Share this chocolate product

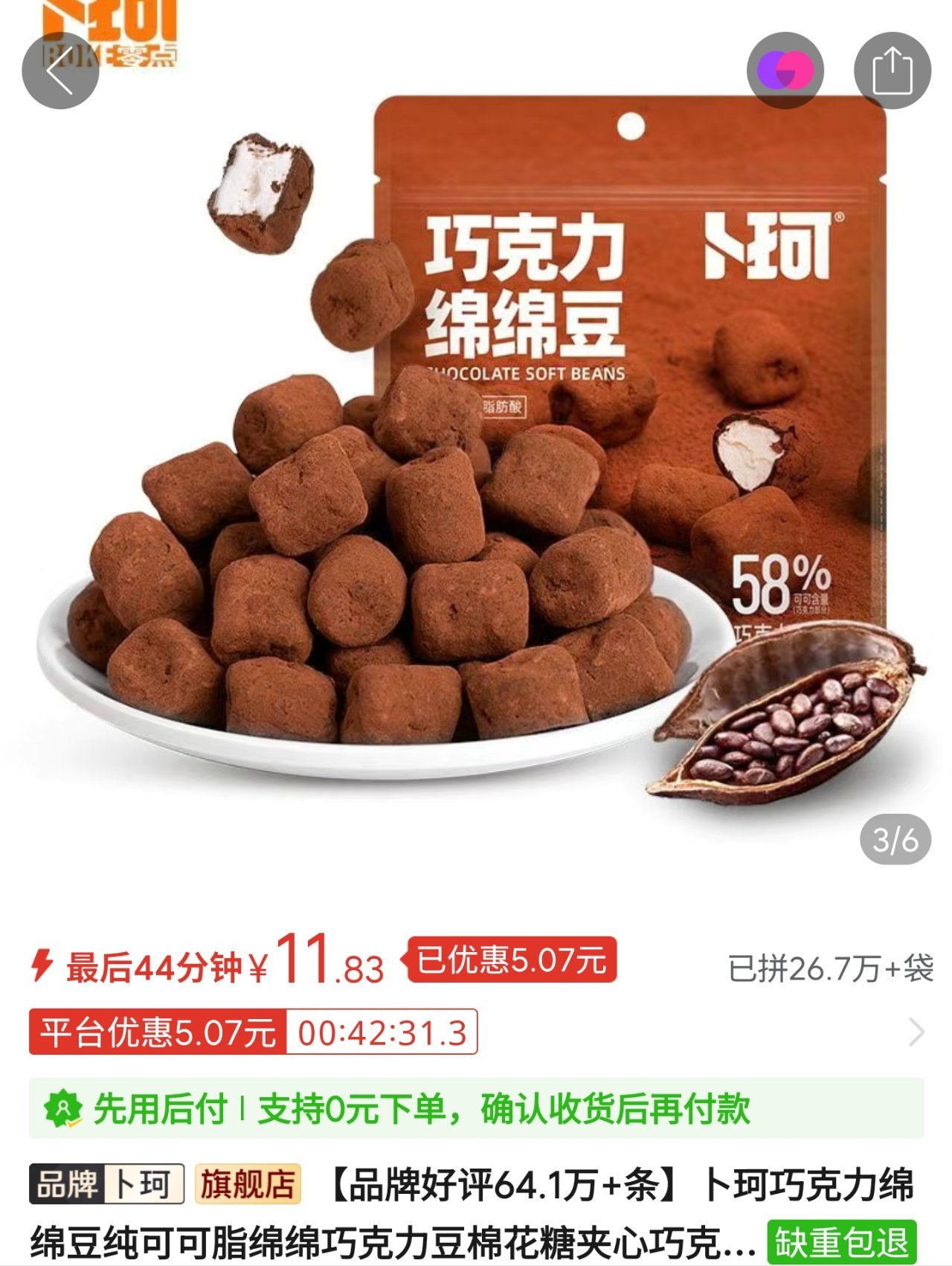coord(892,71)
